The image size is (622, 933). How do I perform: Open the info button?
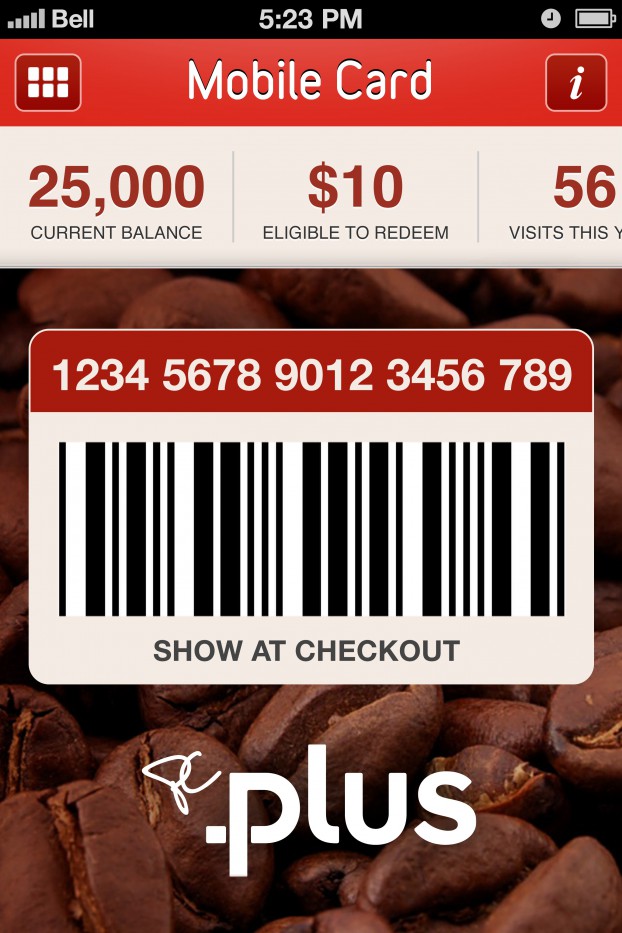click(x=575, y=83)
